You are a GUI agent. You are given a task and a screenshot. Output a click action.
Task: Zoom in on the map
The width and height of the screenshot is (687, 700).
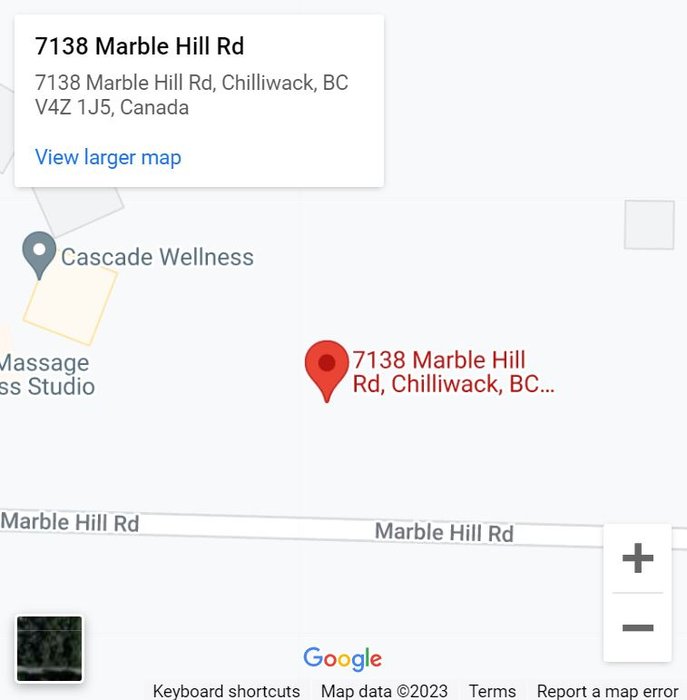[637, 558]
